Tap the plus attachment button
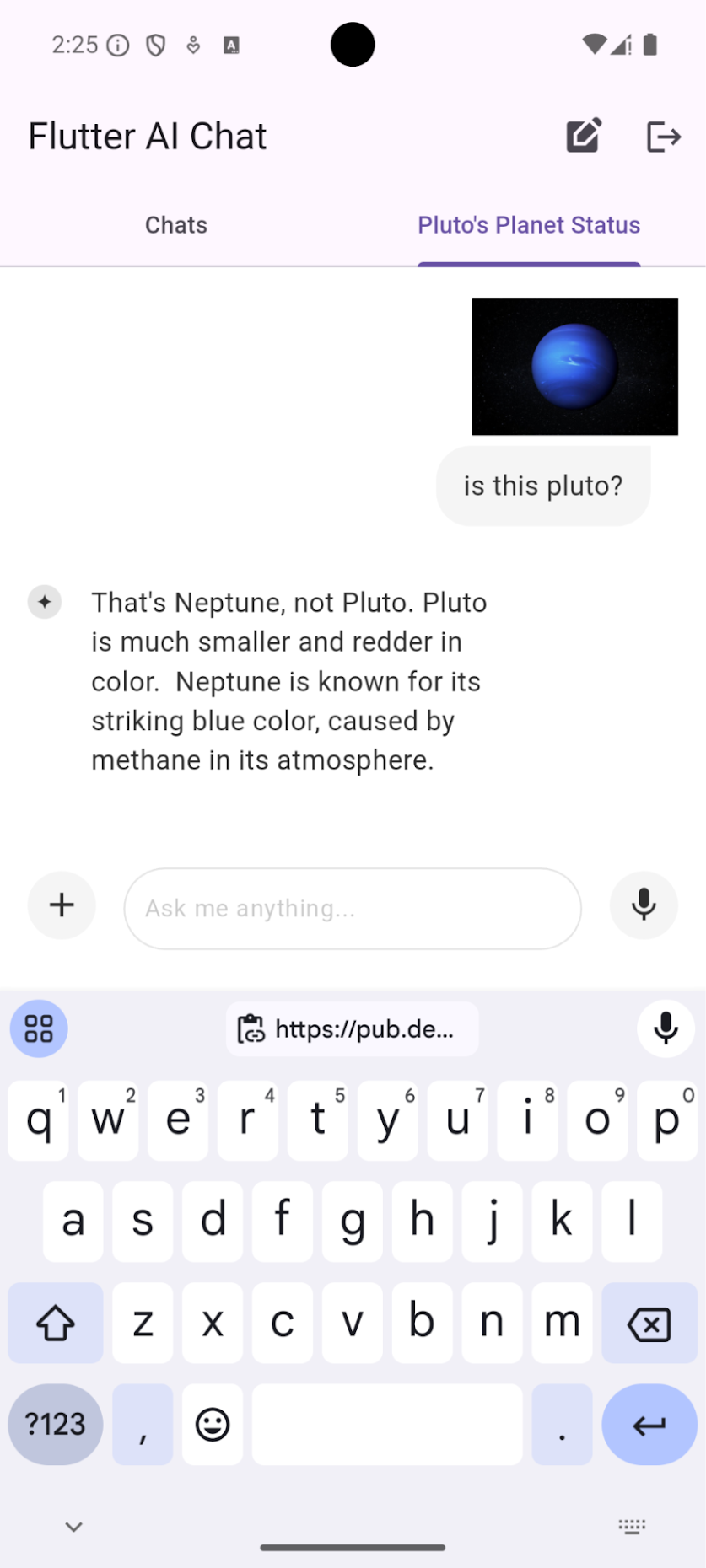Image resolution: width=706 pixels, height=1568 pixels. tap(62, 905)
